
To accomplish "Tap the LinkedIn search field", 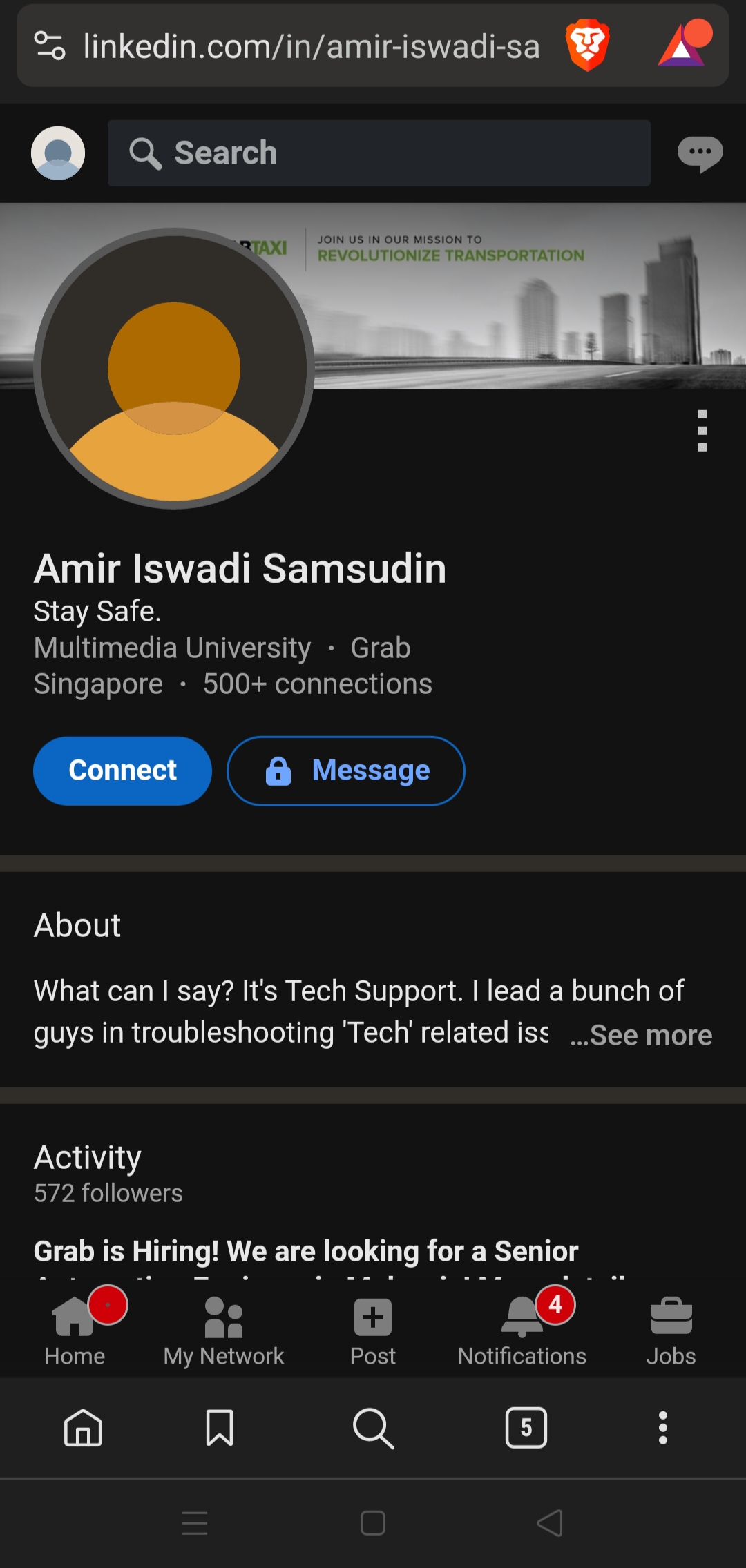I will 379,153.
